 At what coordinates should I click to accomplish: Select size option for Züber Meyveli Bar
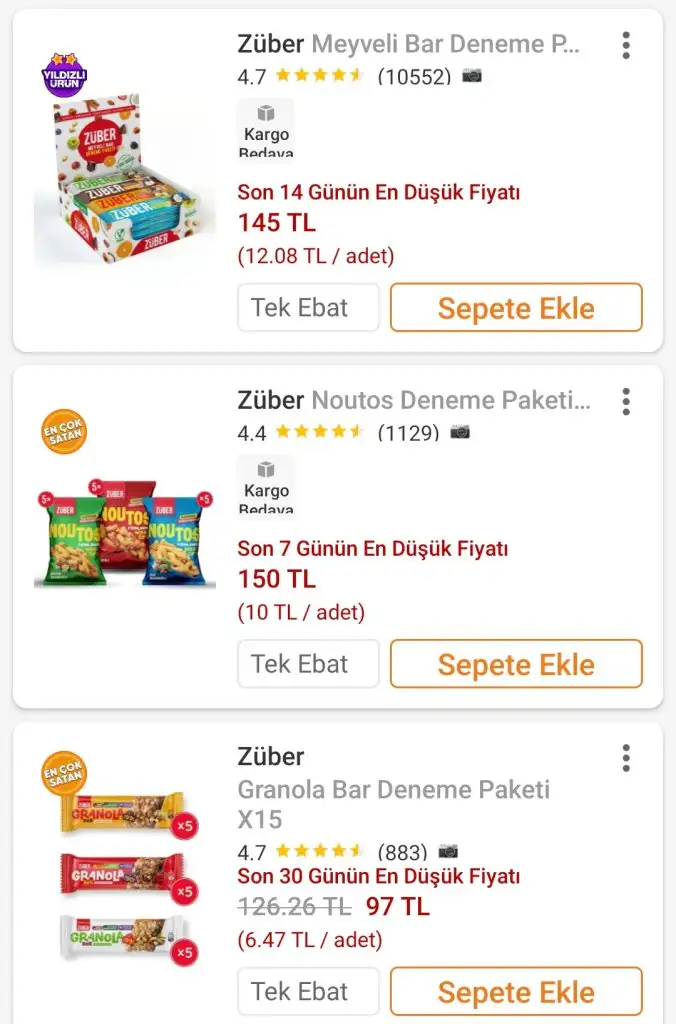(x=308, y=308)
